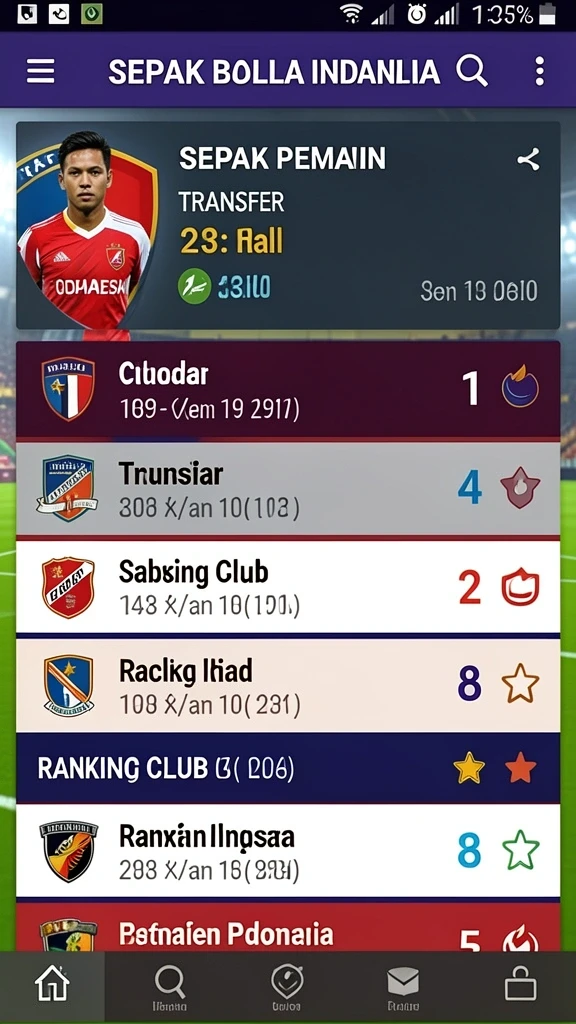Screen dimensions: 576x1024
Task: Switch to the Home tab
Action: click(x=52, y=984)
